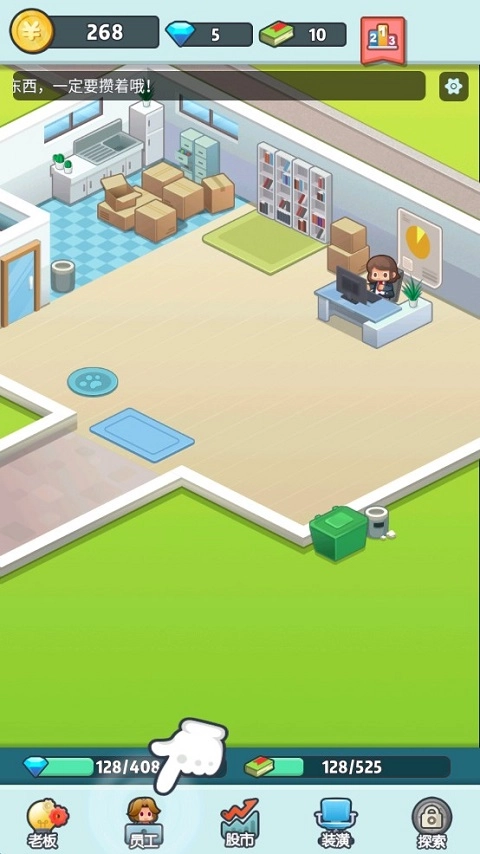Open the leaderboard ranking badge
480x854 pixels.
coord(383,40)
